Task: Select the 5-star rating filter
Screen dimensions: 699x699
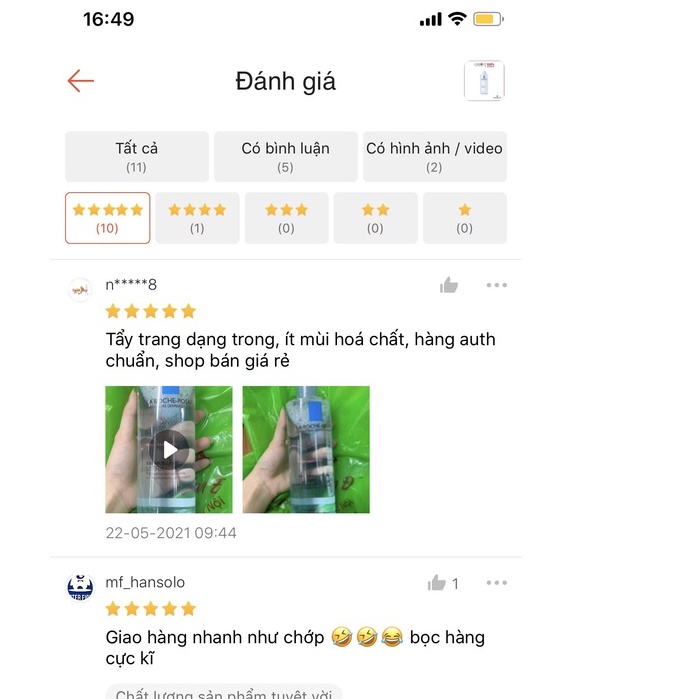Action: [x=107, y=218]
